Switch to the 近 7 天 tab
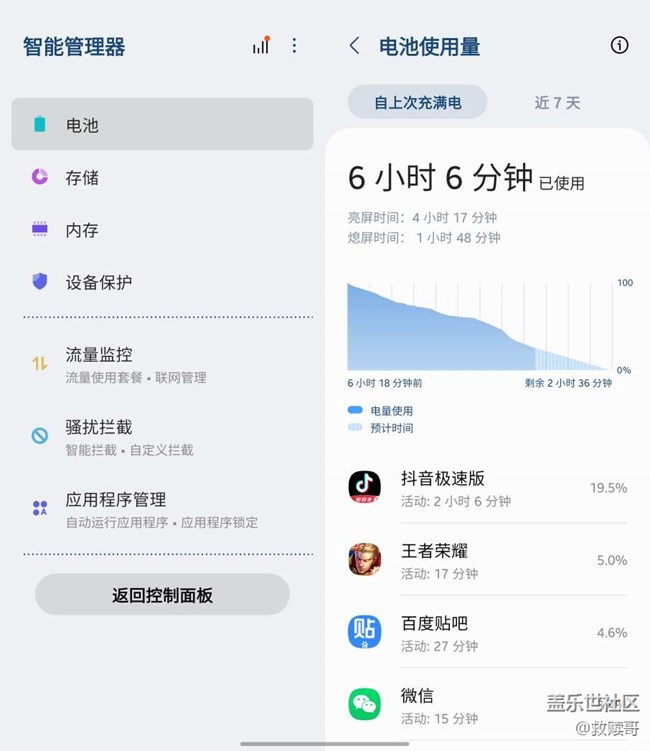This screenshot has height=751, width=650. pyautogui.click(x=557, y=102)
